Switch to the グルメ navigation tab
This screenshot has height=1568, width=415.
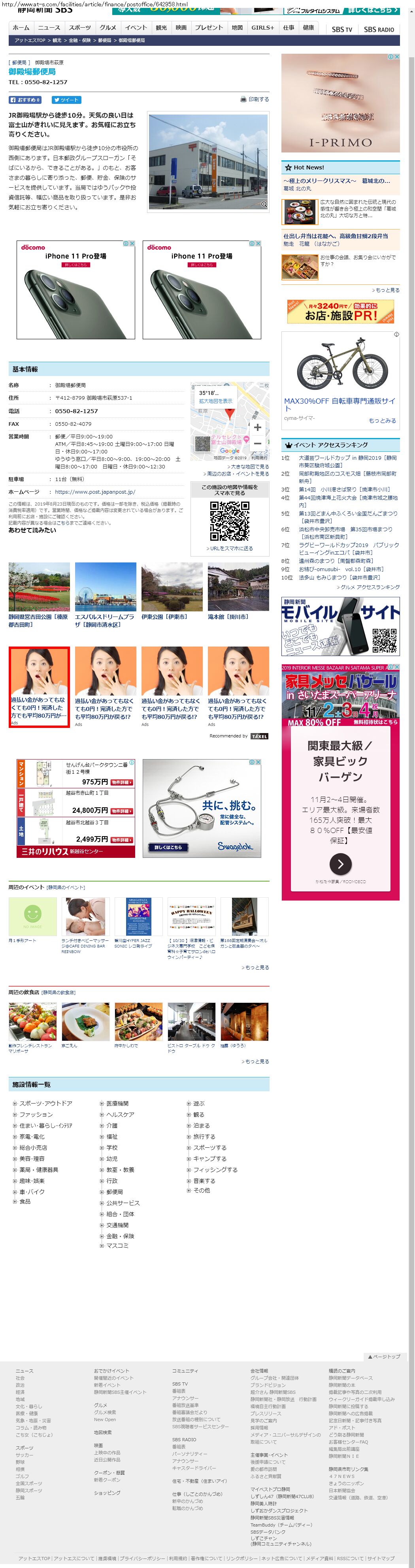coord(108,28)
